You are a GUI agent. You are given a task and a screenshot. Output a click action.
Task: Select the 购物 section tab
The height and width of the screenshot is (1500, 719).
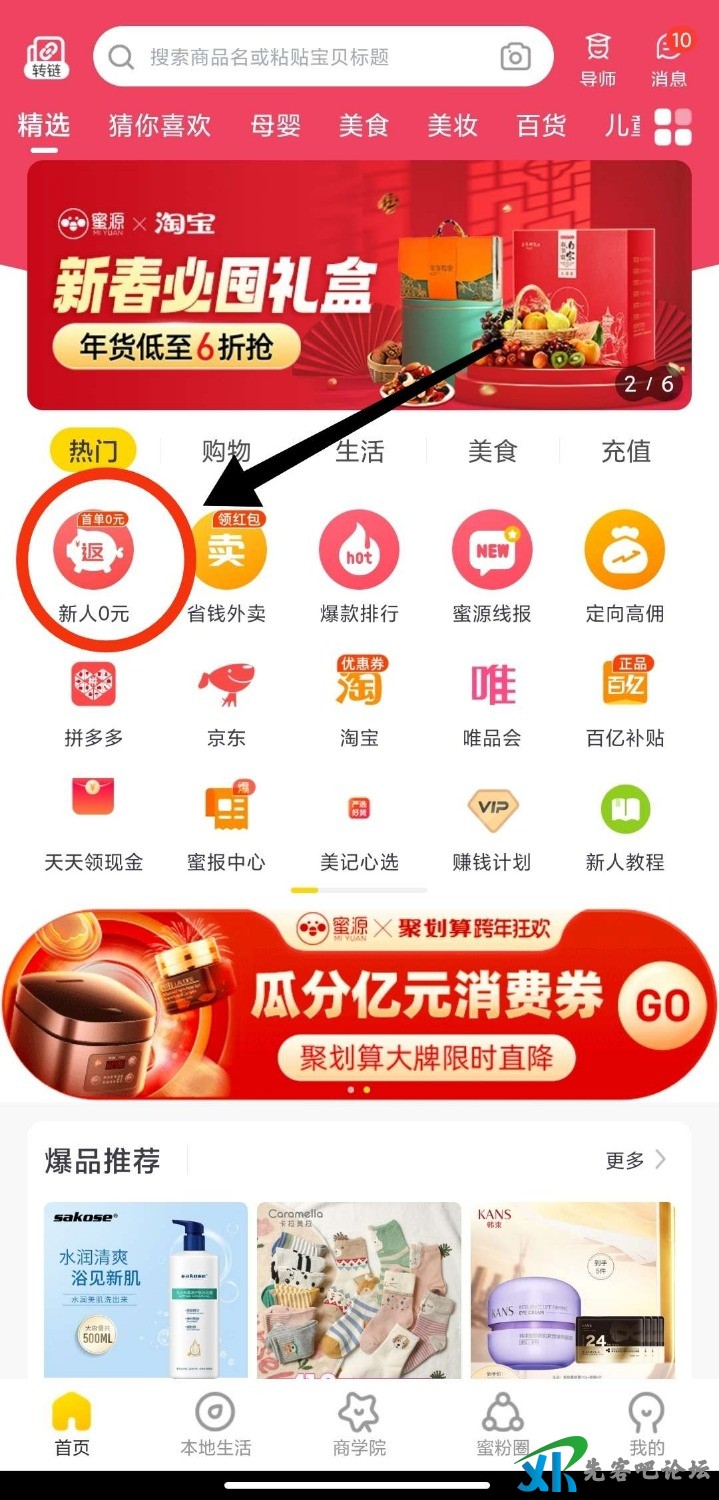[x=226, y=451]
